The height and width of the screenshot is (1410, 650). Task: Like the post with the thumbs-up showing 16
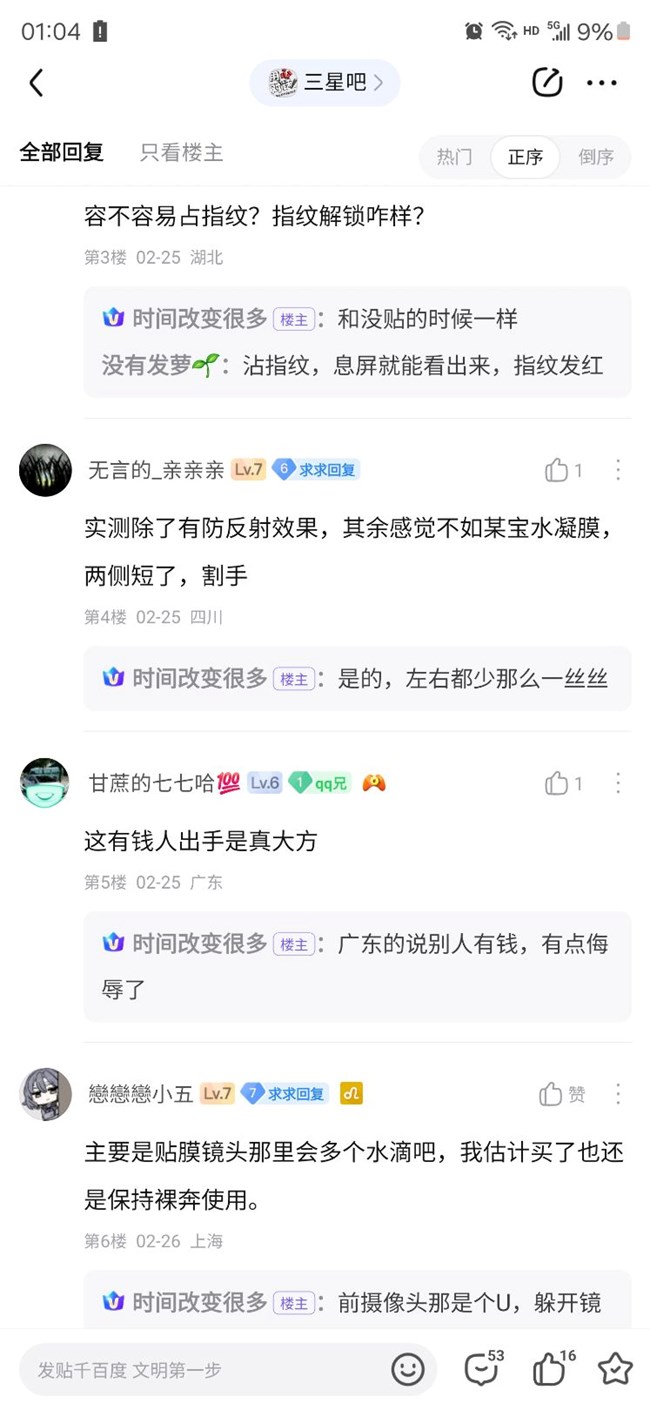coord(552,1368)
